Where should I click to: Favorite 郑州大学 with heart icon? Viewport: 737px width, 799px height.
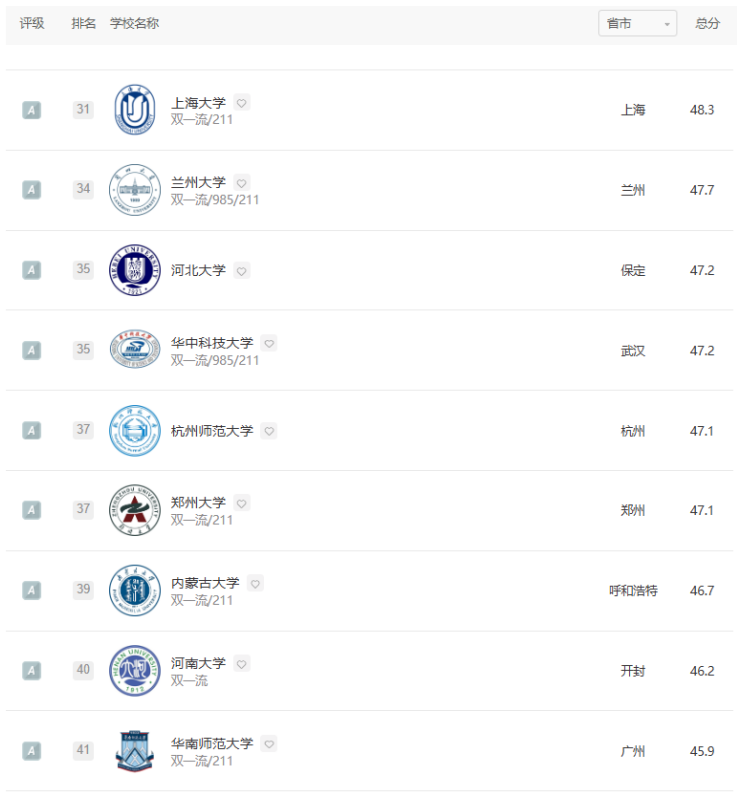(242, 503)
